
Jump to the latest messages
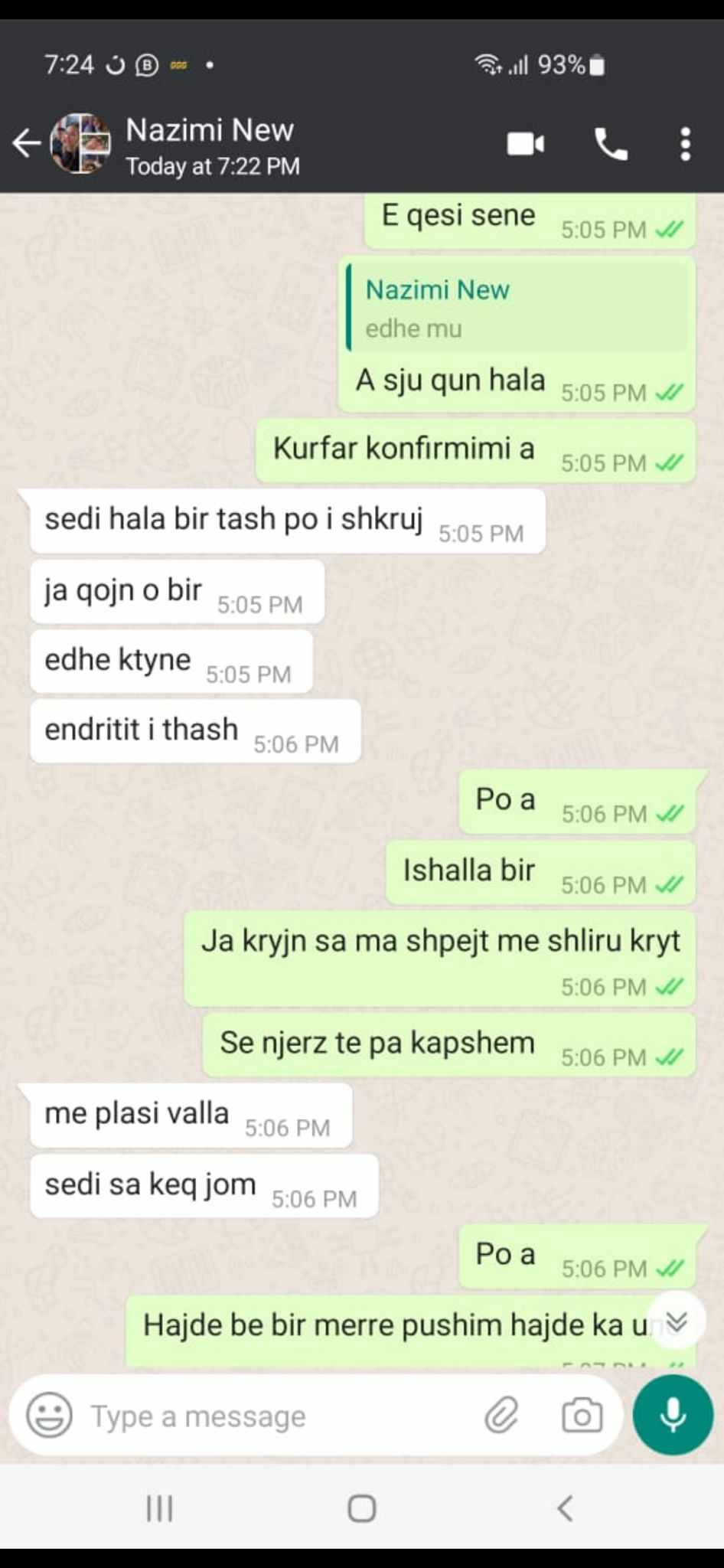point(677,1321)
